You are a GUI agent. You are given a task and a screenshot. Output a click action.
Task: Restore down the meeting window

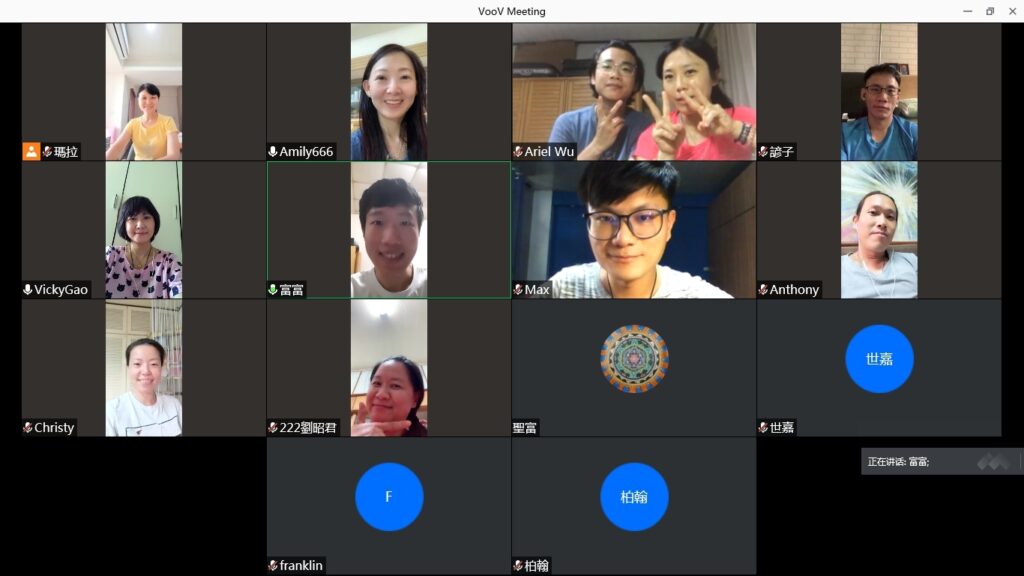coord(989,11)
